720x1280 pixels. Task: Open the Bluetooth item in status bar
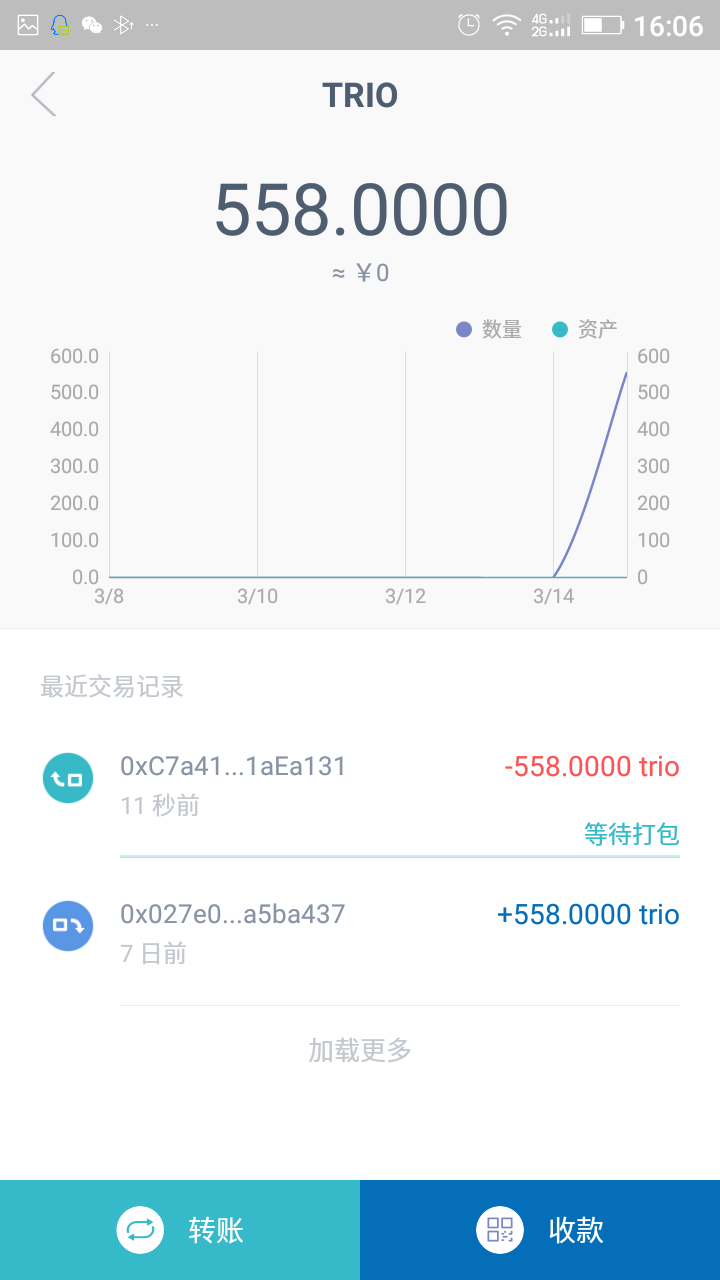122,25
